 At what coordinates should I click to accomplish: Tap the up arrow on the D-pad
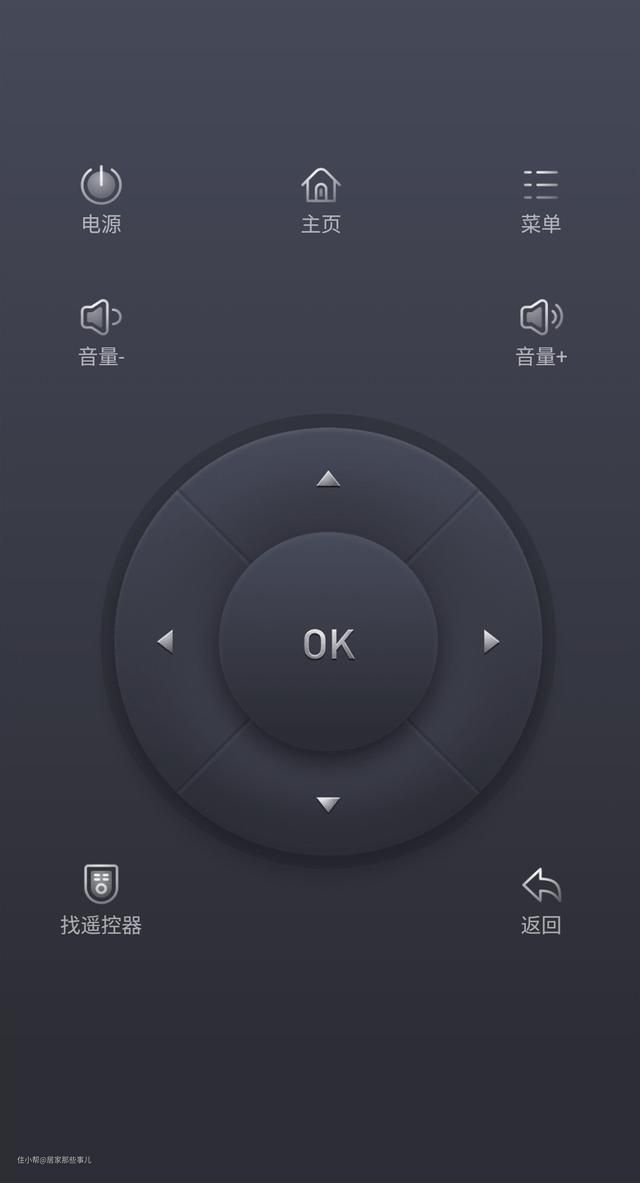click(328, 479)
